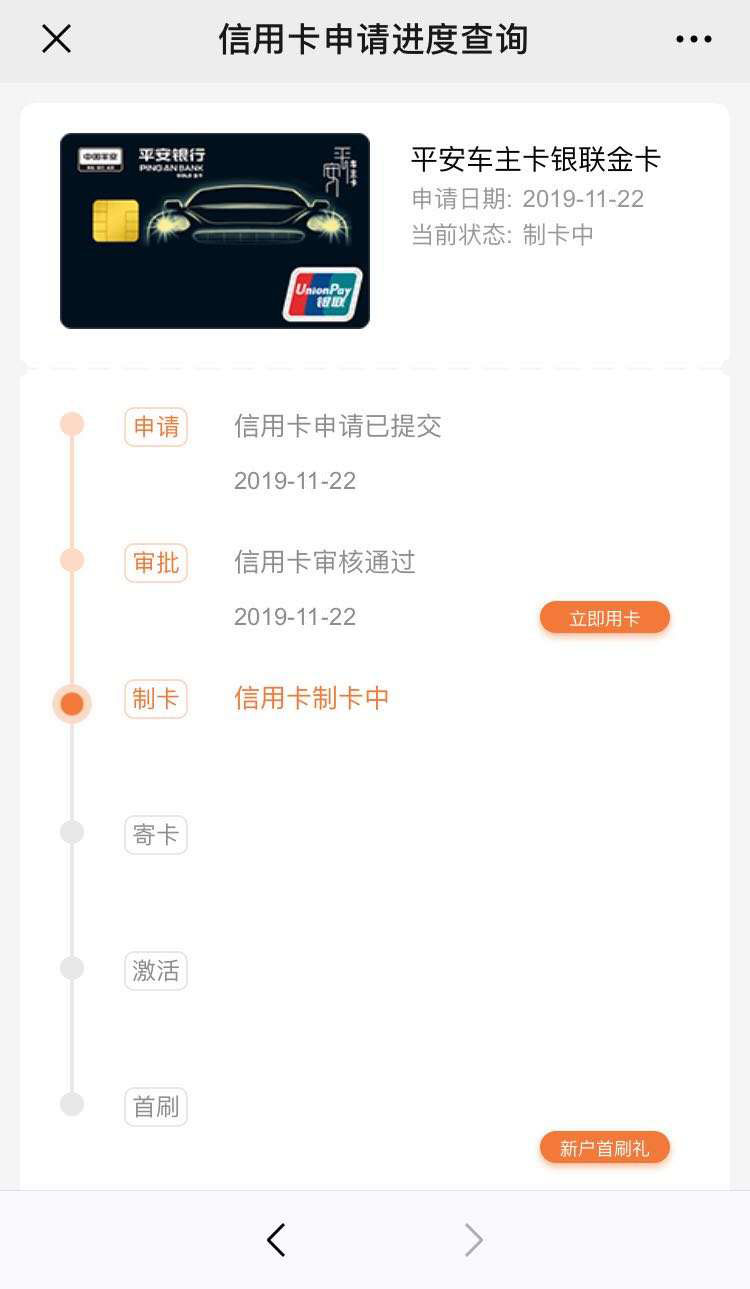Image resolution: width=750 pixels, height=1289 pixels.
Task: Tap the forward navigation arrow
Action: (473, 1239)
